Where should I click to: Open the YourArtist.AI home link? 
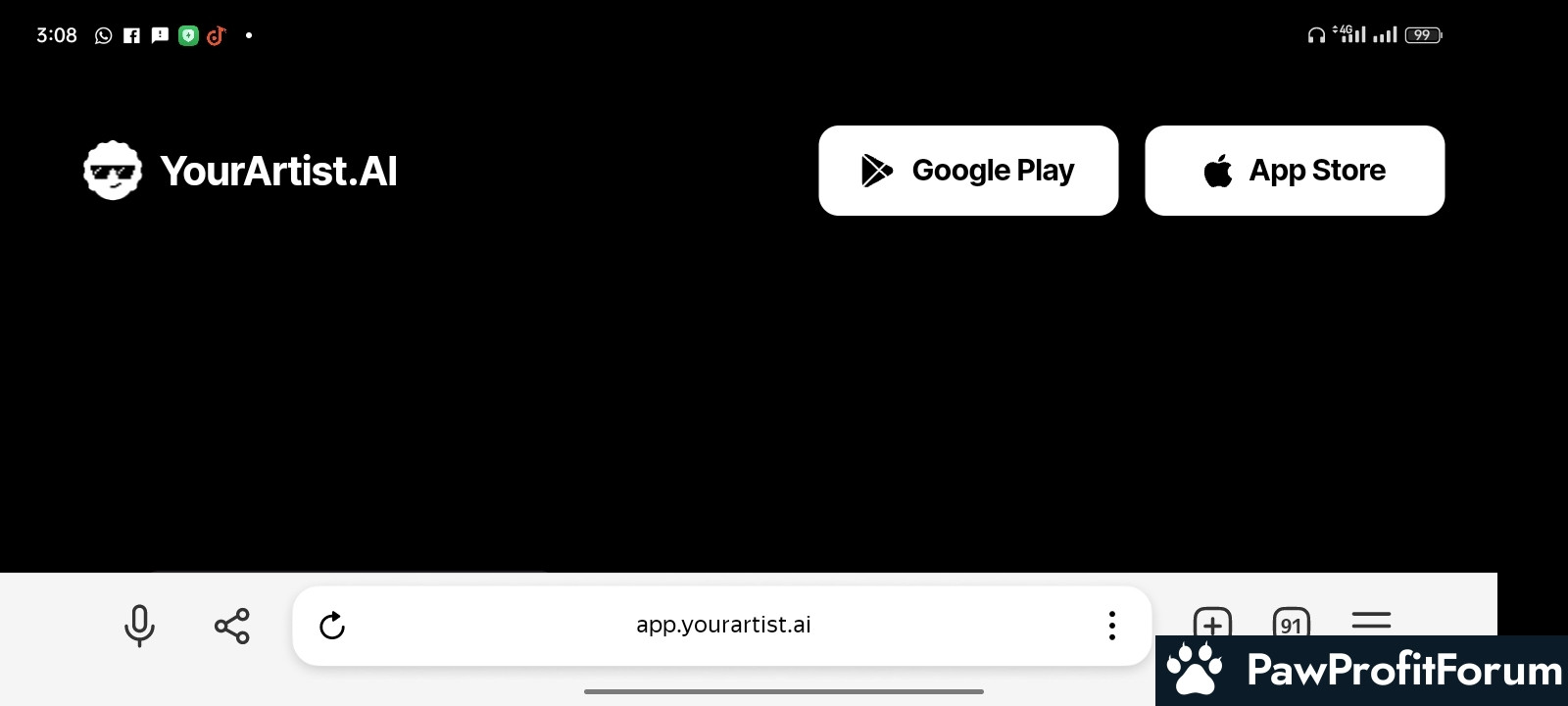click(241, 171)
